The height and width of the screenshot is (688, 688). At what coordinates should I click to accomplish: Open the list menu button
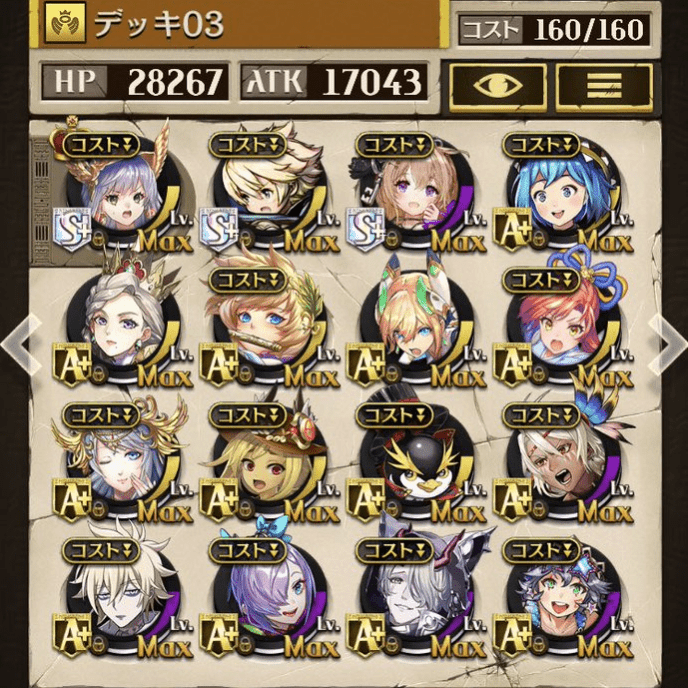point(603,84)
